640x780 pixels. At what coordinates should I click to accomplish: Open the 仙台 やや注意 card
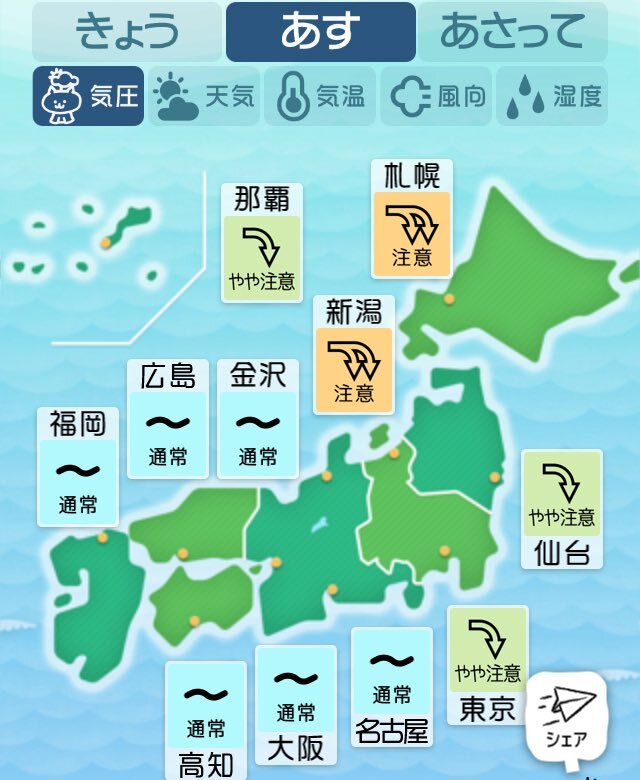pos(561,510)
